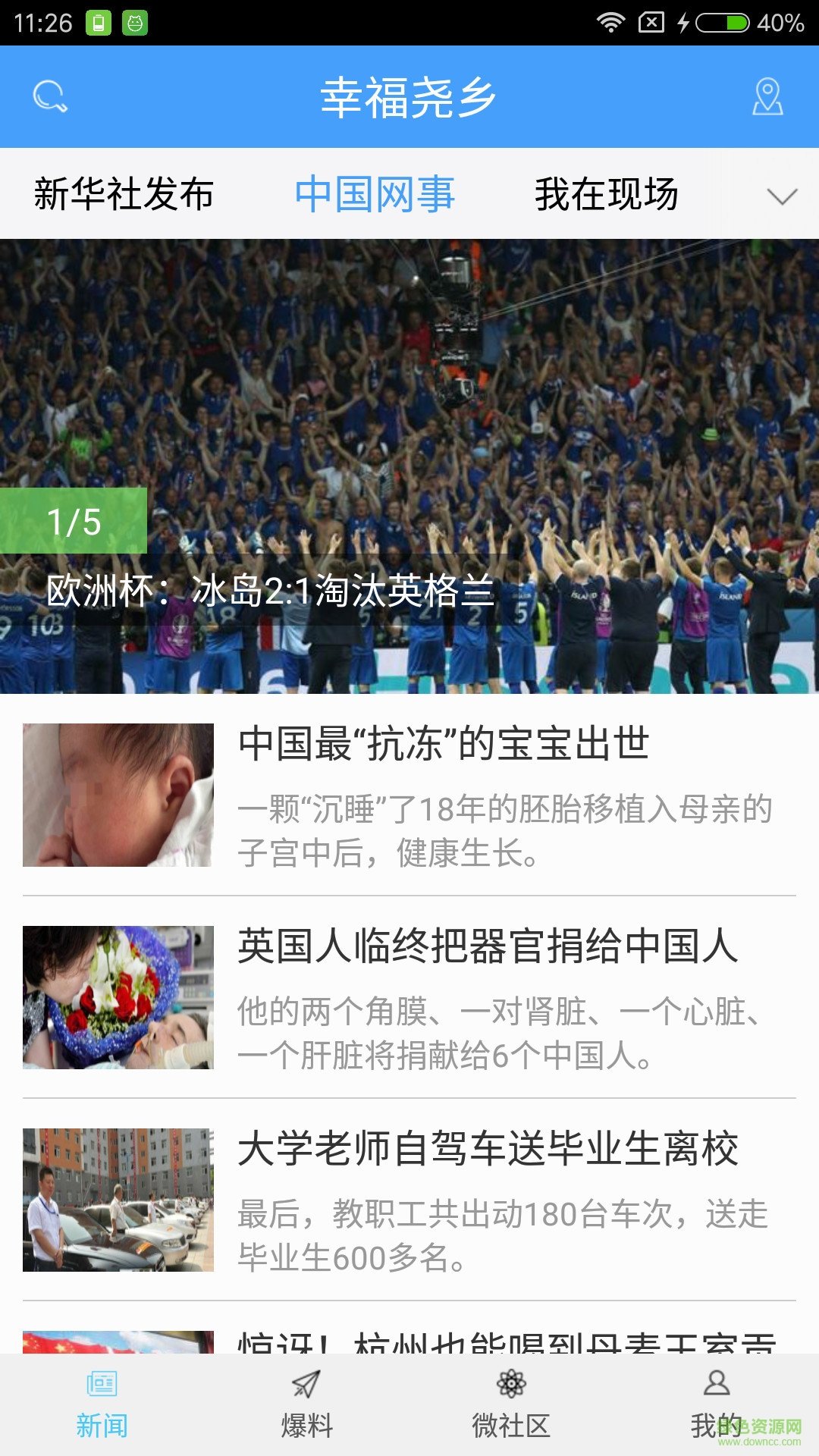The height and width of the screenshot is (1456, 819).
Task: Read 英国人临终把器官捐给中国人 article
Action: (x=487, y=946)
